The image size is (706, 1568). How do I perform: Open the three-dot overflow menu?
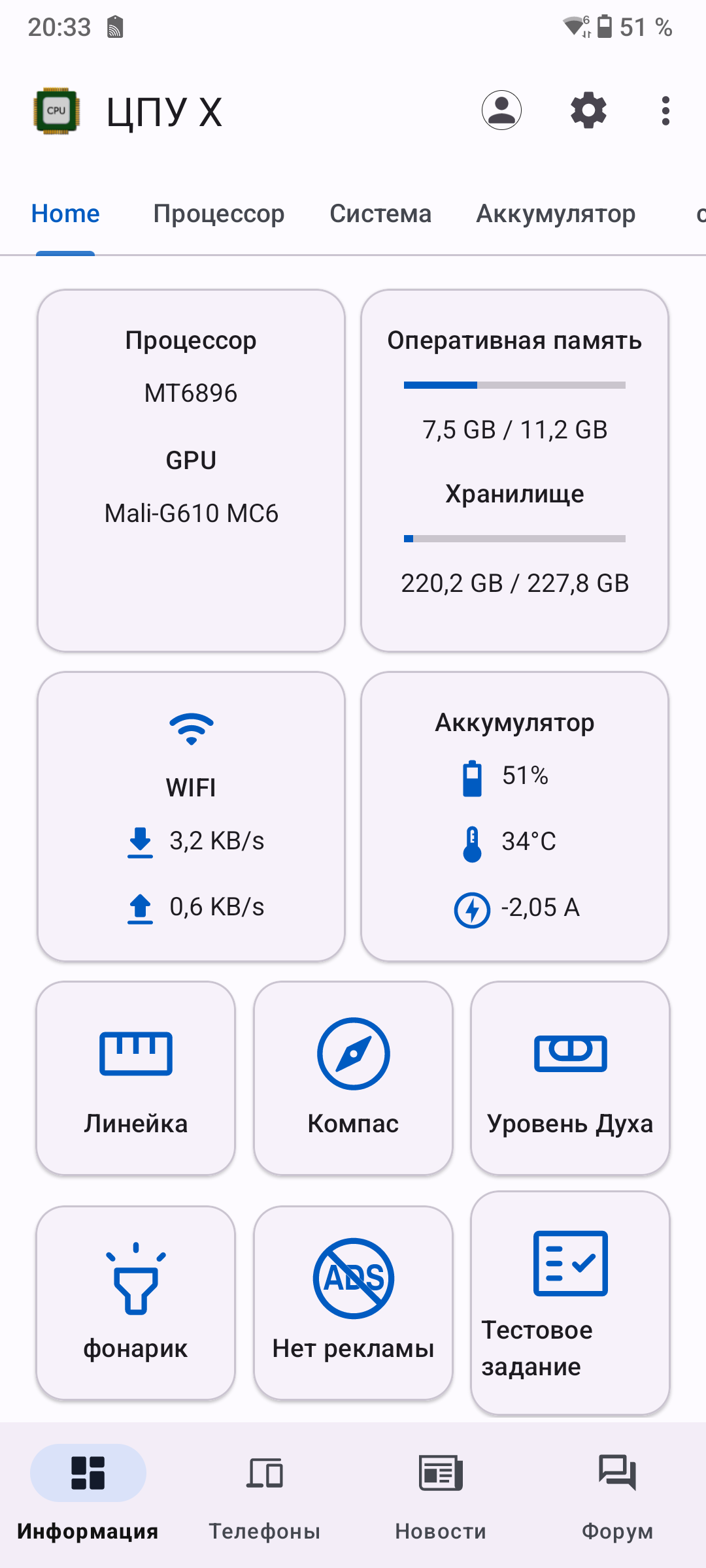[x=665, y=110]
